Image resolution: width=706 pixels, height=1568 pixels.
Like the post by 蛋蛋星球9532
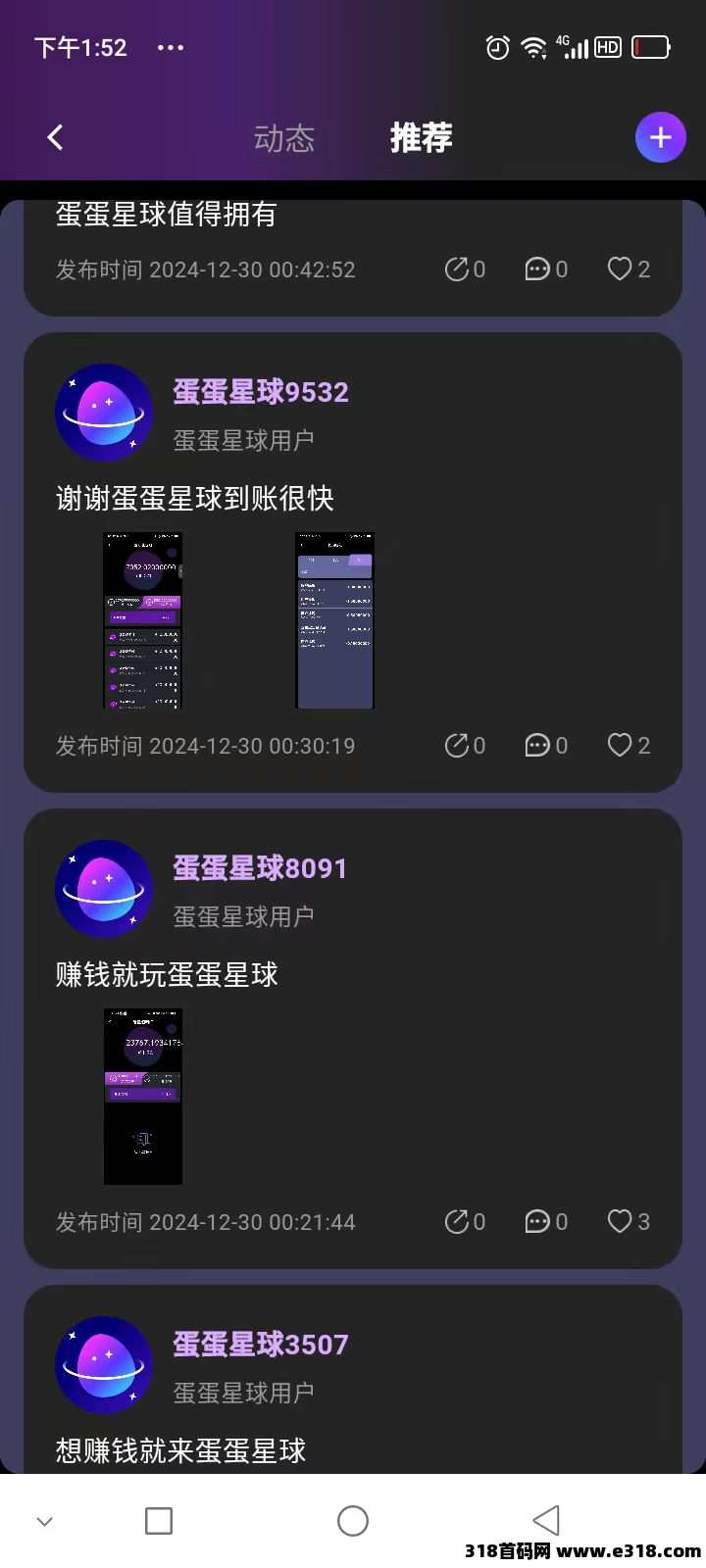[629, 746]
